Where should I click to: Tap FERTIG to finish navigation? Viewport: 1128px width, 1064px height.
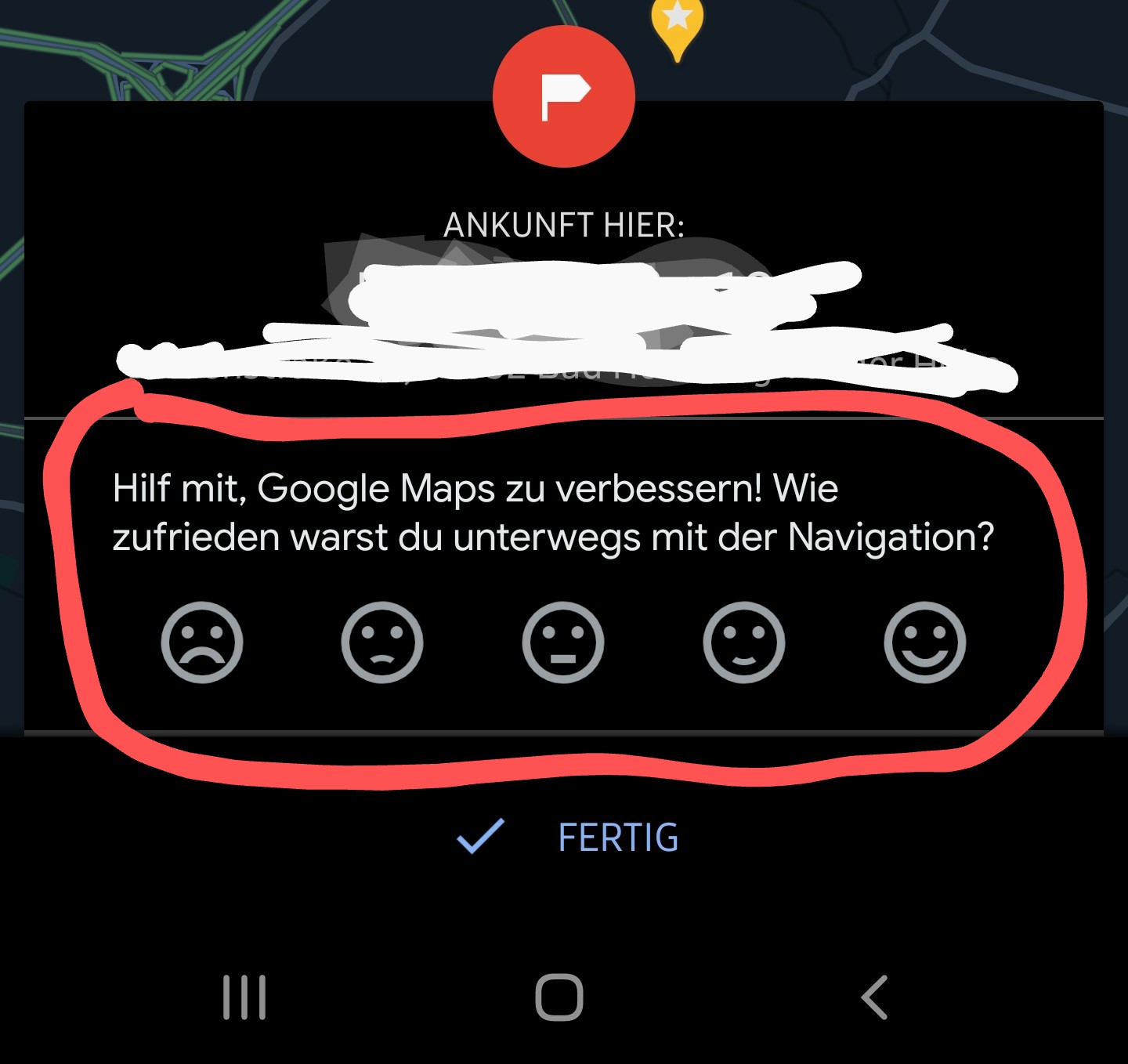pyautogui.click(x=569, y=838)
